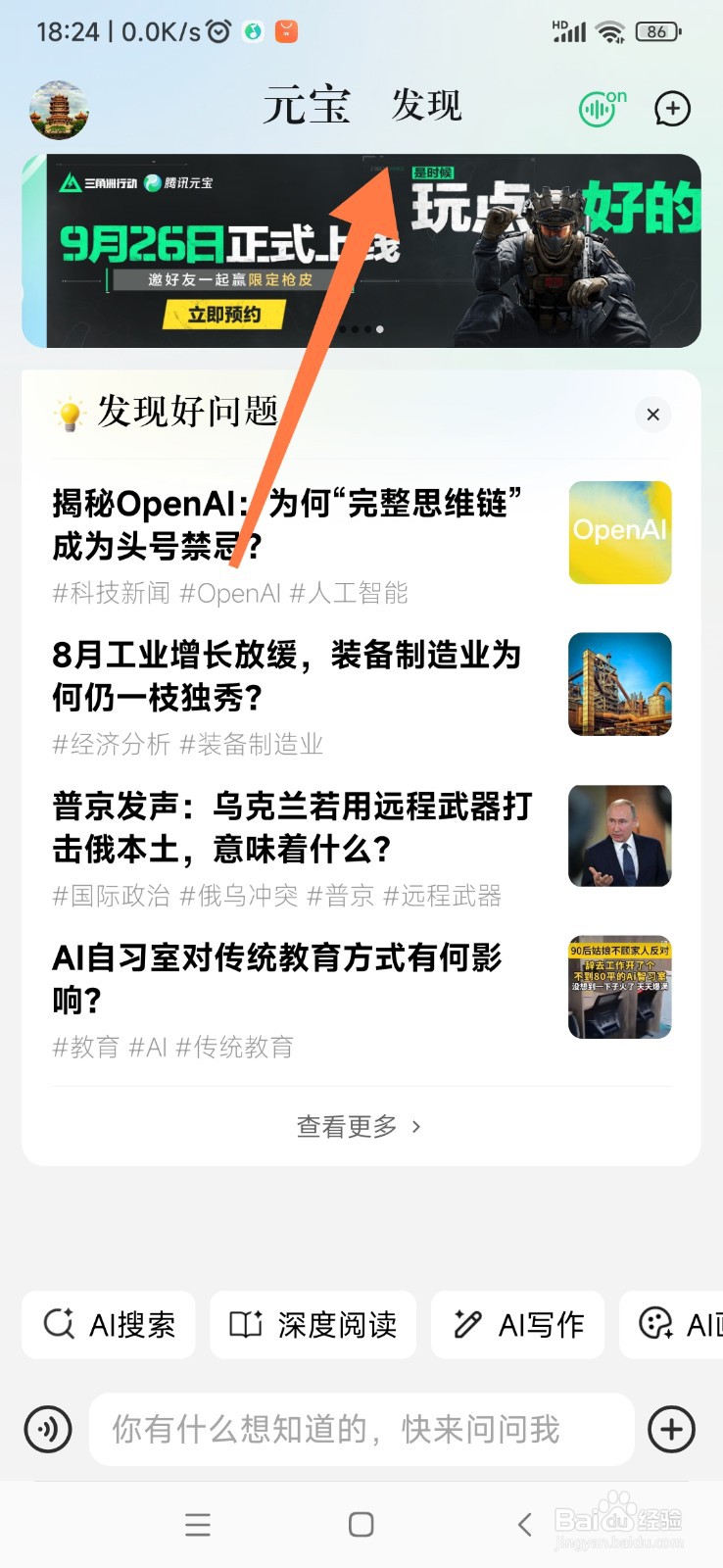Go back with system back button
This screenshot has width=723, height=1568.
[525, 1525]
